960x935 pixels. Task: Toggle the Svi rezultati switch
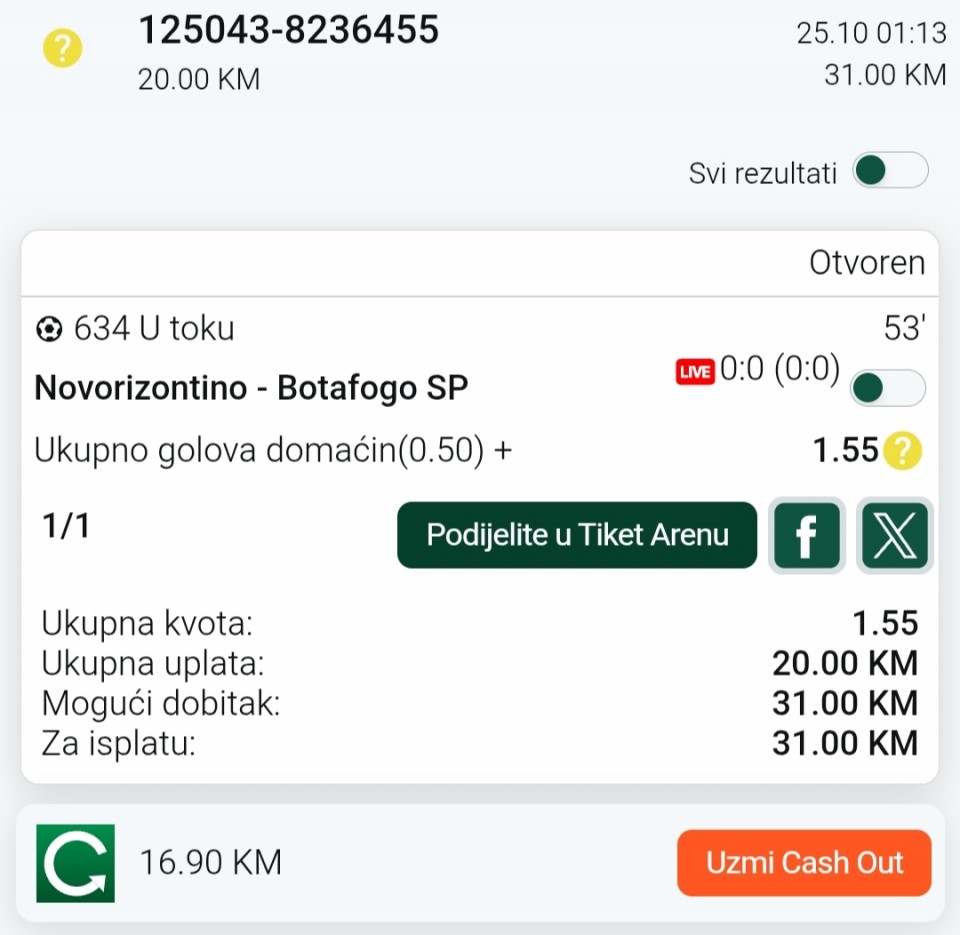889,171
